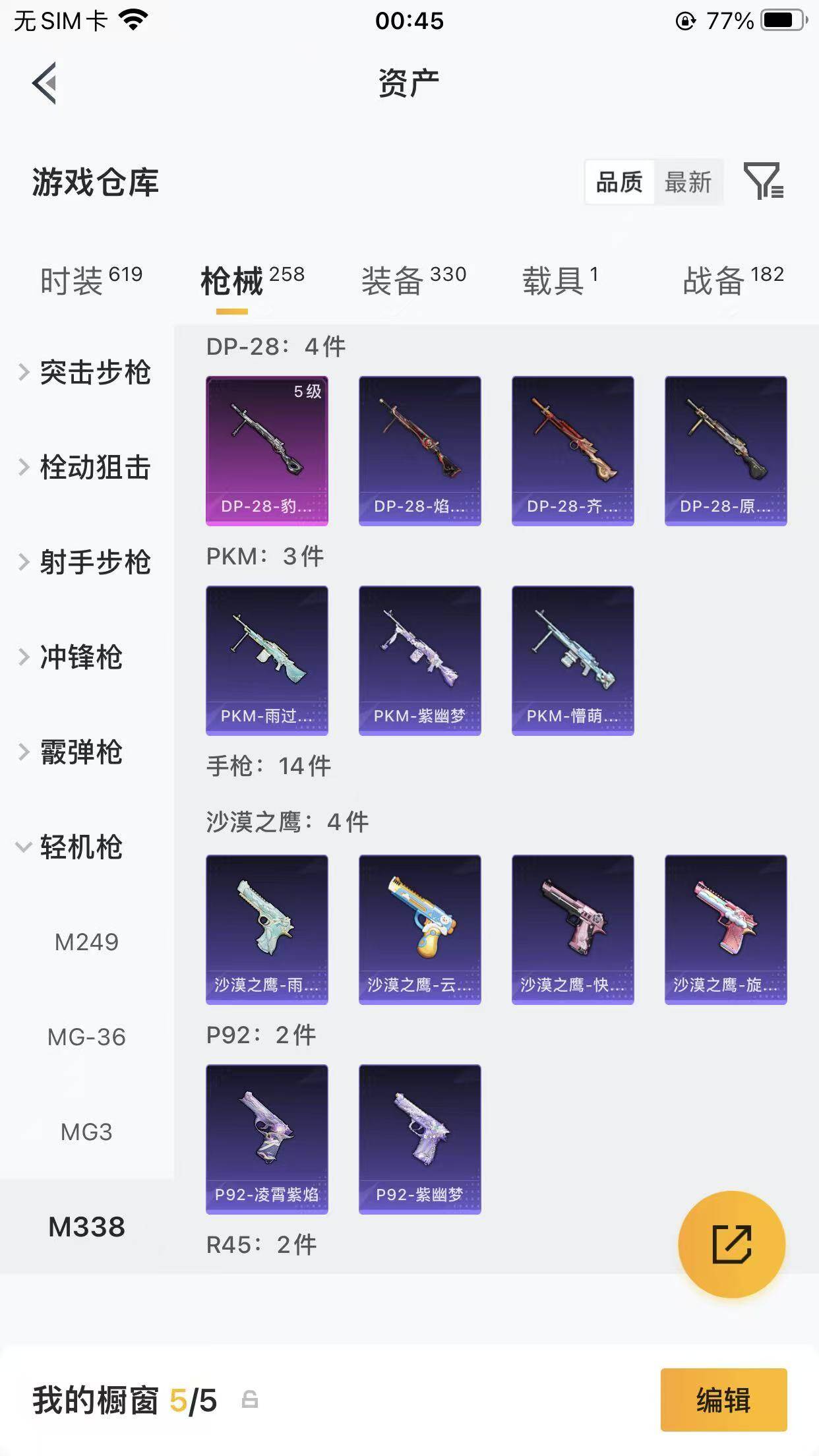Select the 沙漠之鹰-云 pistol skin
819x1456 pixels.
419,930
